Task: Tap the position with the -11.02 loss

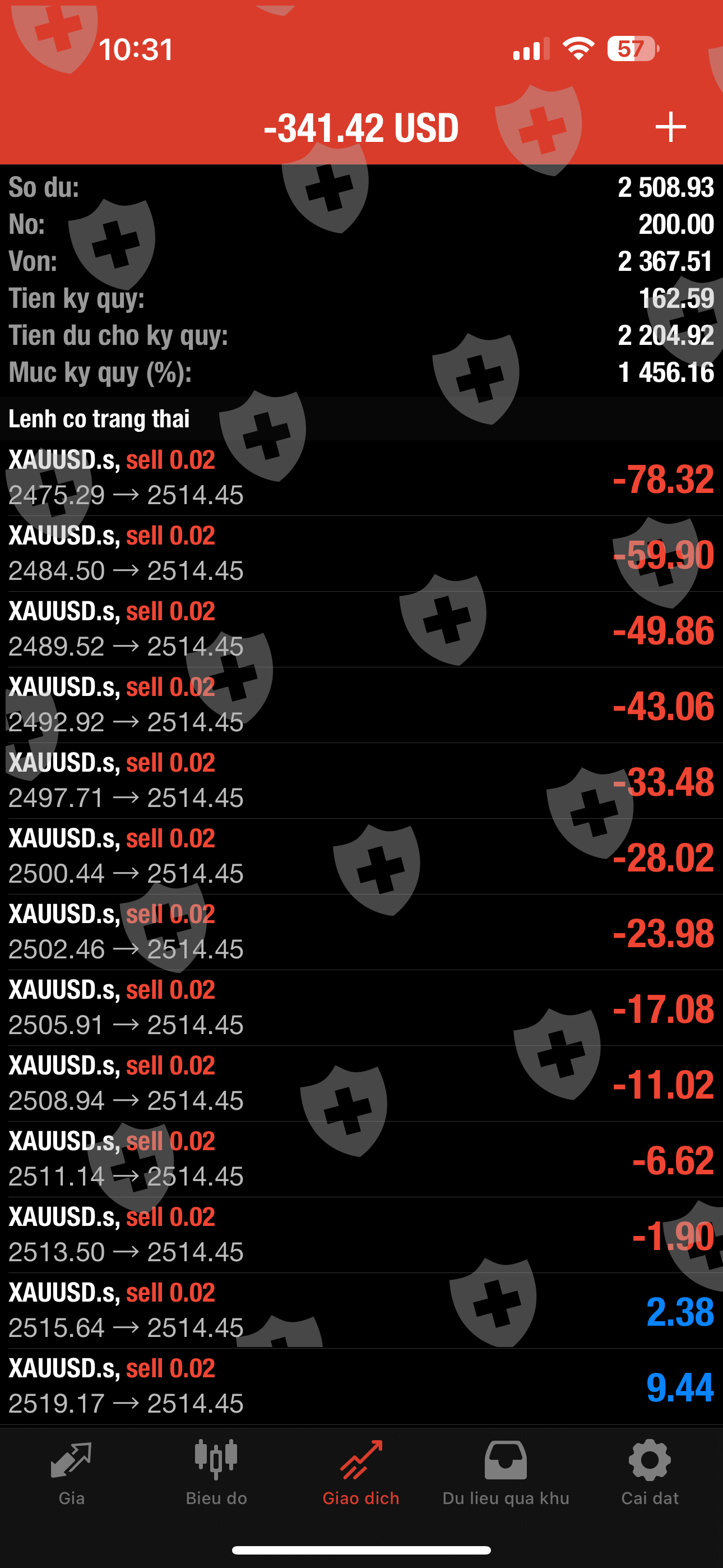Action: pos(361,1083)
